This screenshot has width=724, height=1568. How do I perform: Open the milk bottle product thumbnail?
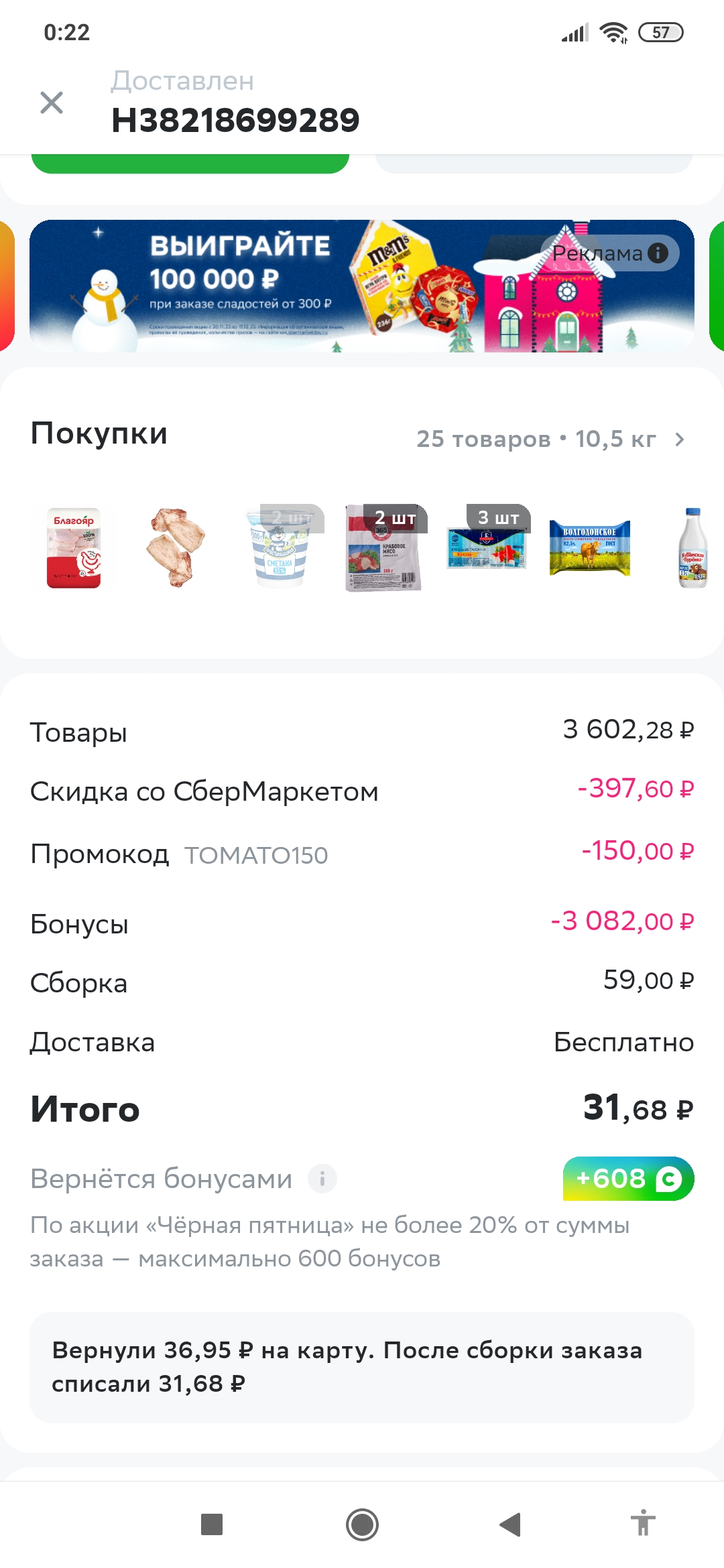click(x=693, y=548)
